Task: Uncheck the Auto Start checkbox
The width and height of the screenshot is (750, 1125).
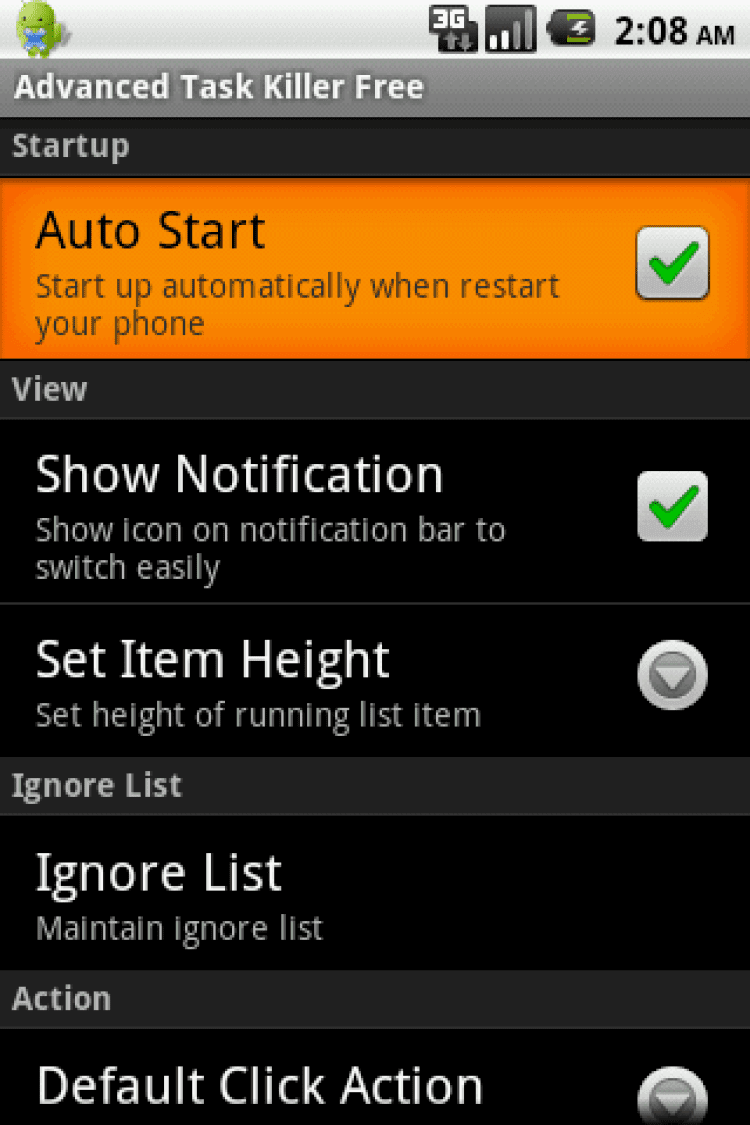Action: (x=672, y=264)
